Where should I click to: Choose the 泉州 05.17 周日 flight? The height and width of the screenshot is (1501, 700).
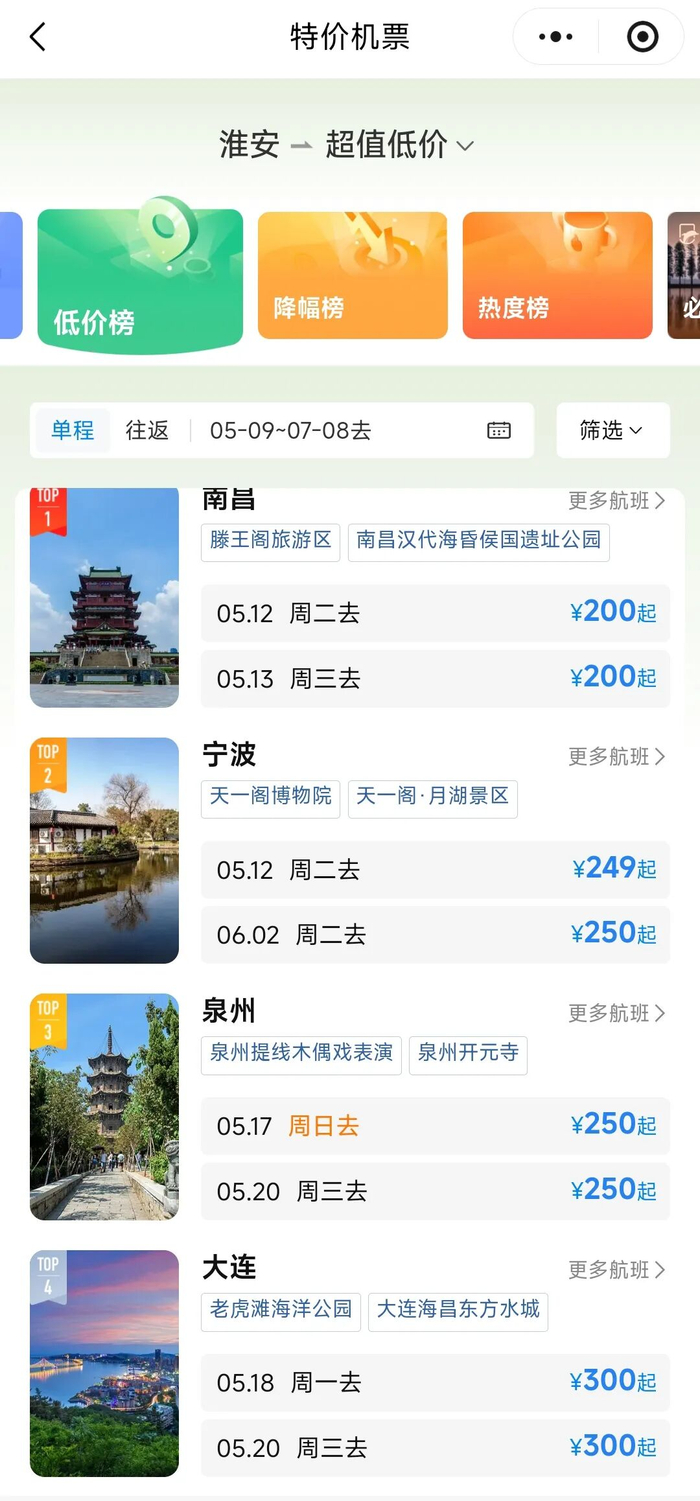coord(435,1126)
